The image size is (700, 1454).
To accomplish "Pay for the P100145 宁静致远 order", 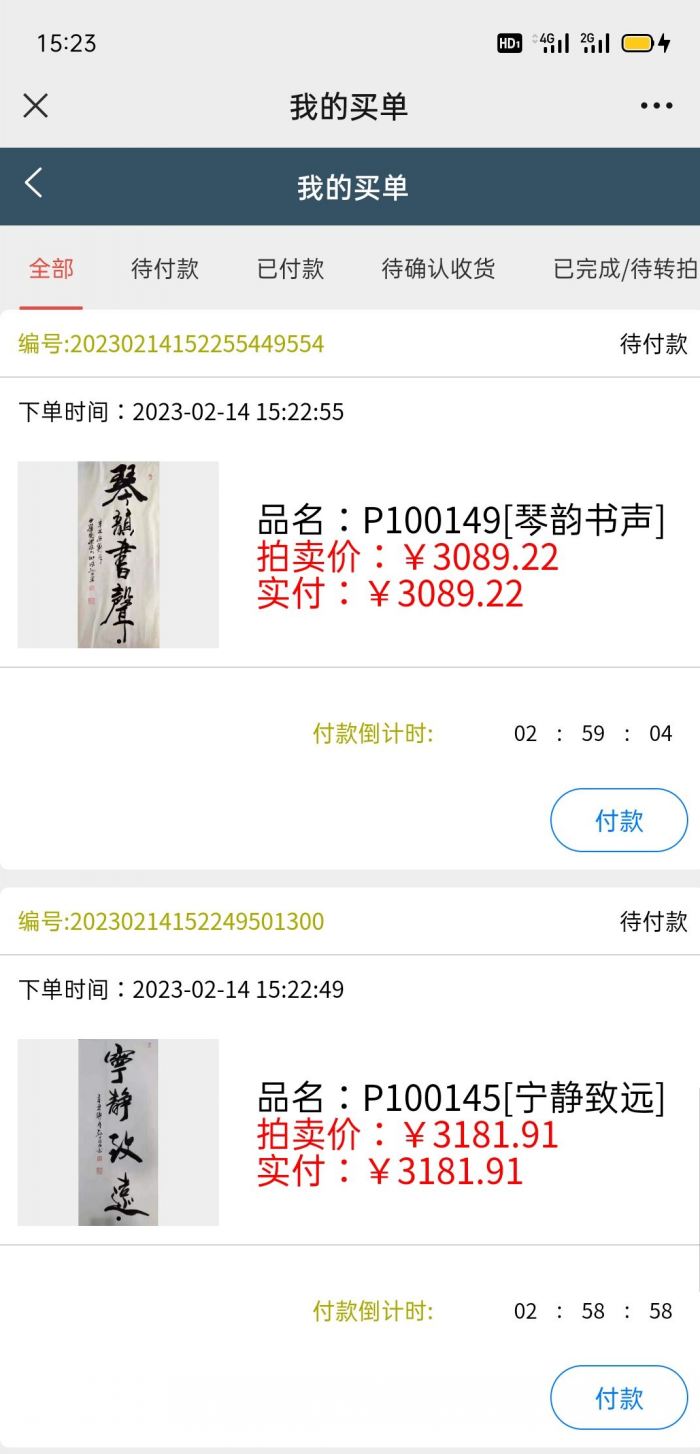I will (x=618, y=1397).
